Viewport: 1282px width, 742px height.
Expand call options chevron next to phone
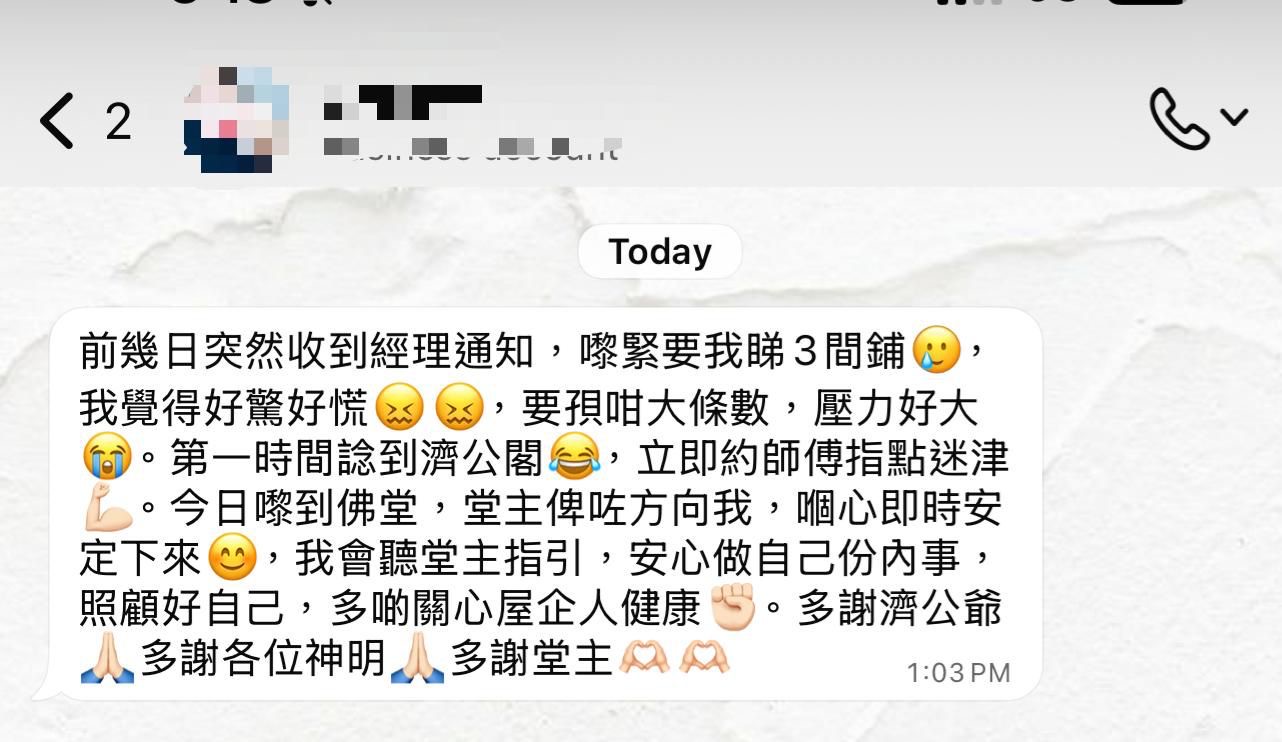[x=1235, y=117]
